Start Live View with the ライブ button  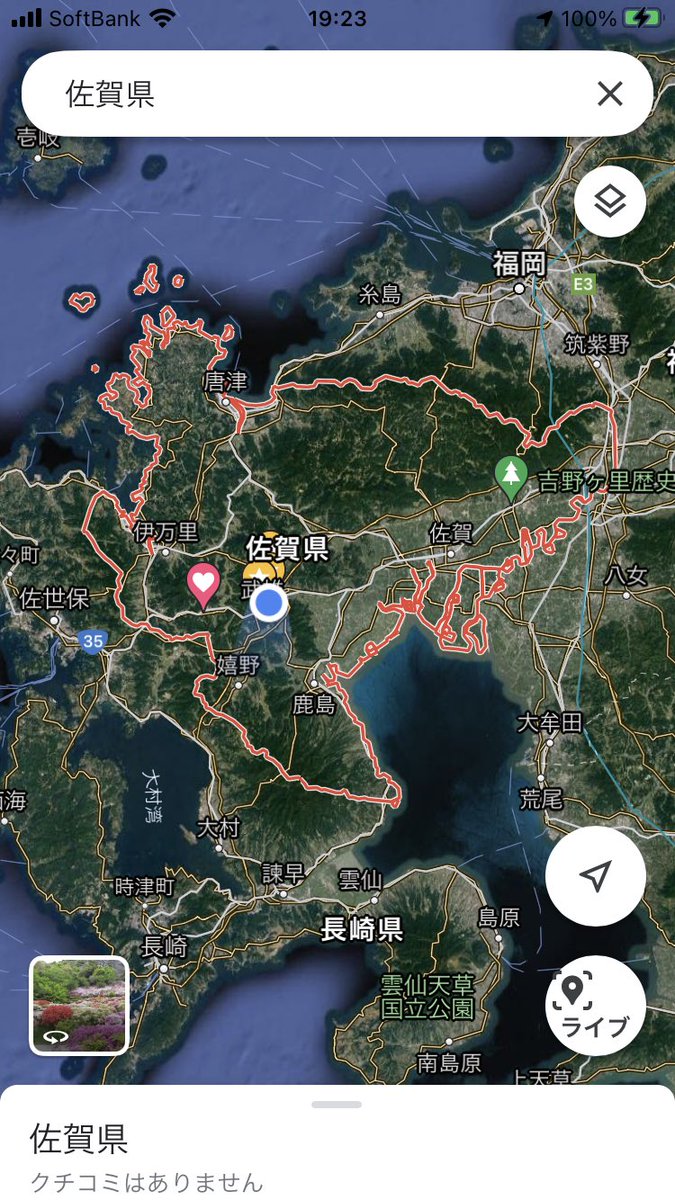[x=595, y=1005]
